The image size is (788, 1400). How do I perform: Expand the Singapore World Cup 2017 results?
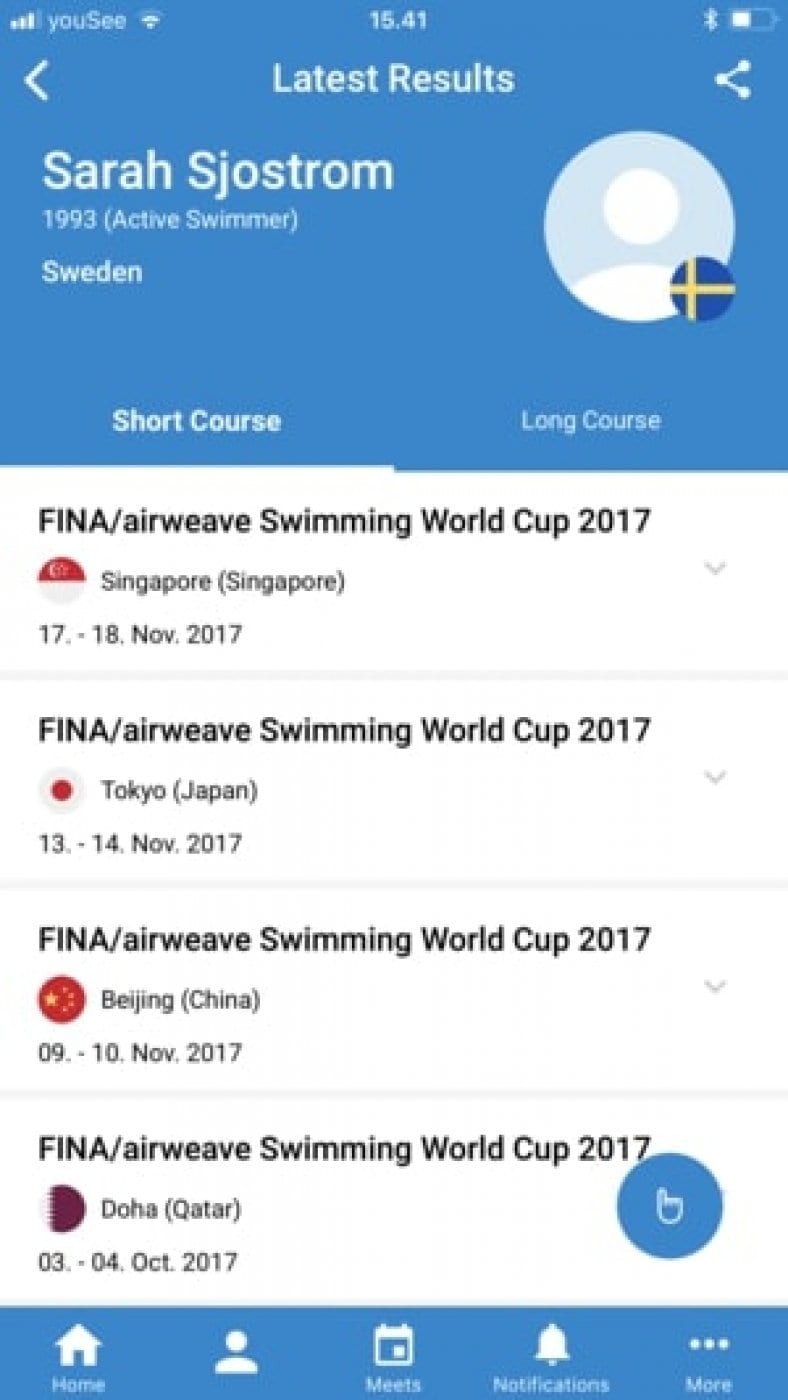click(x=715, y=568)
